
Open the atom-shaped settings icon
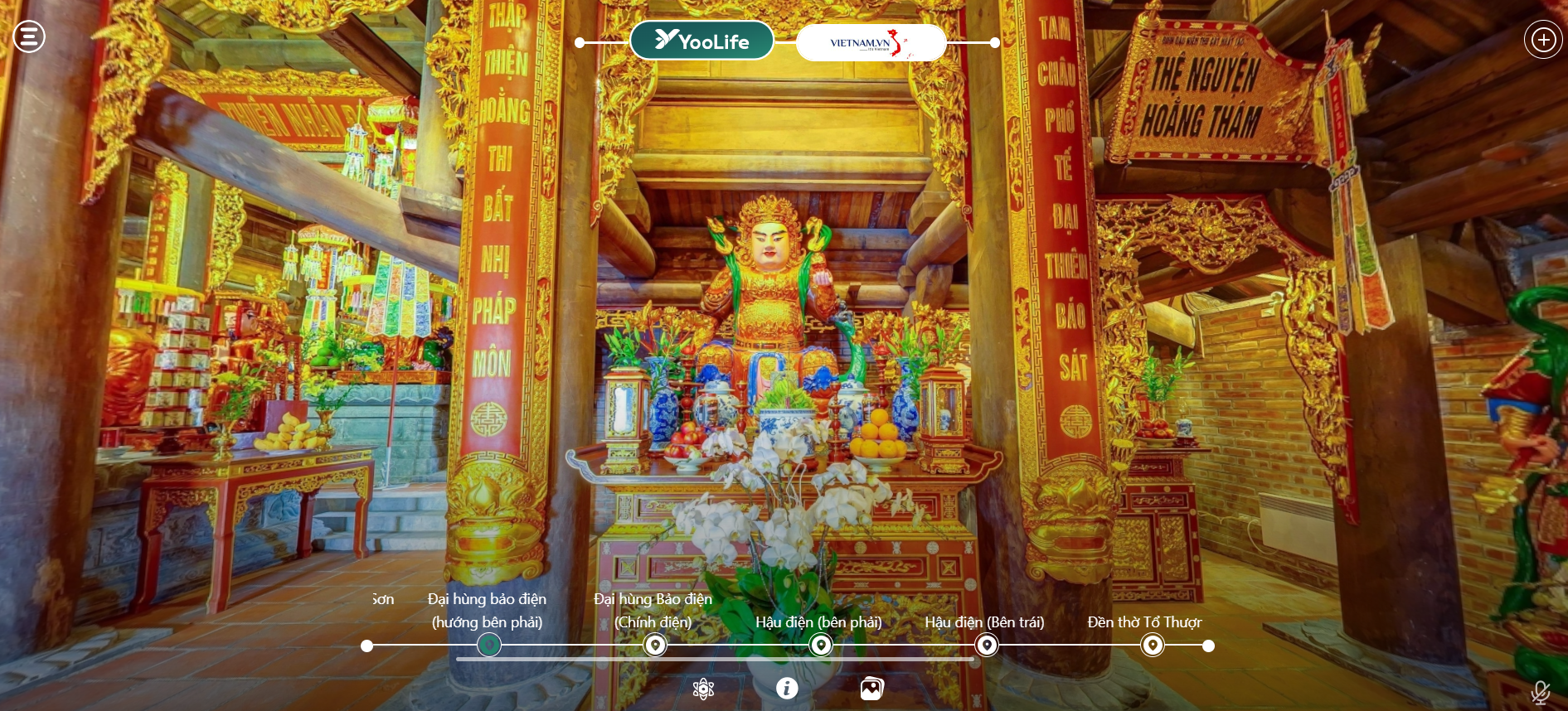coord(703,689)
